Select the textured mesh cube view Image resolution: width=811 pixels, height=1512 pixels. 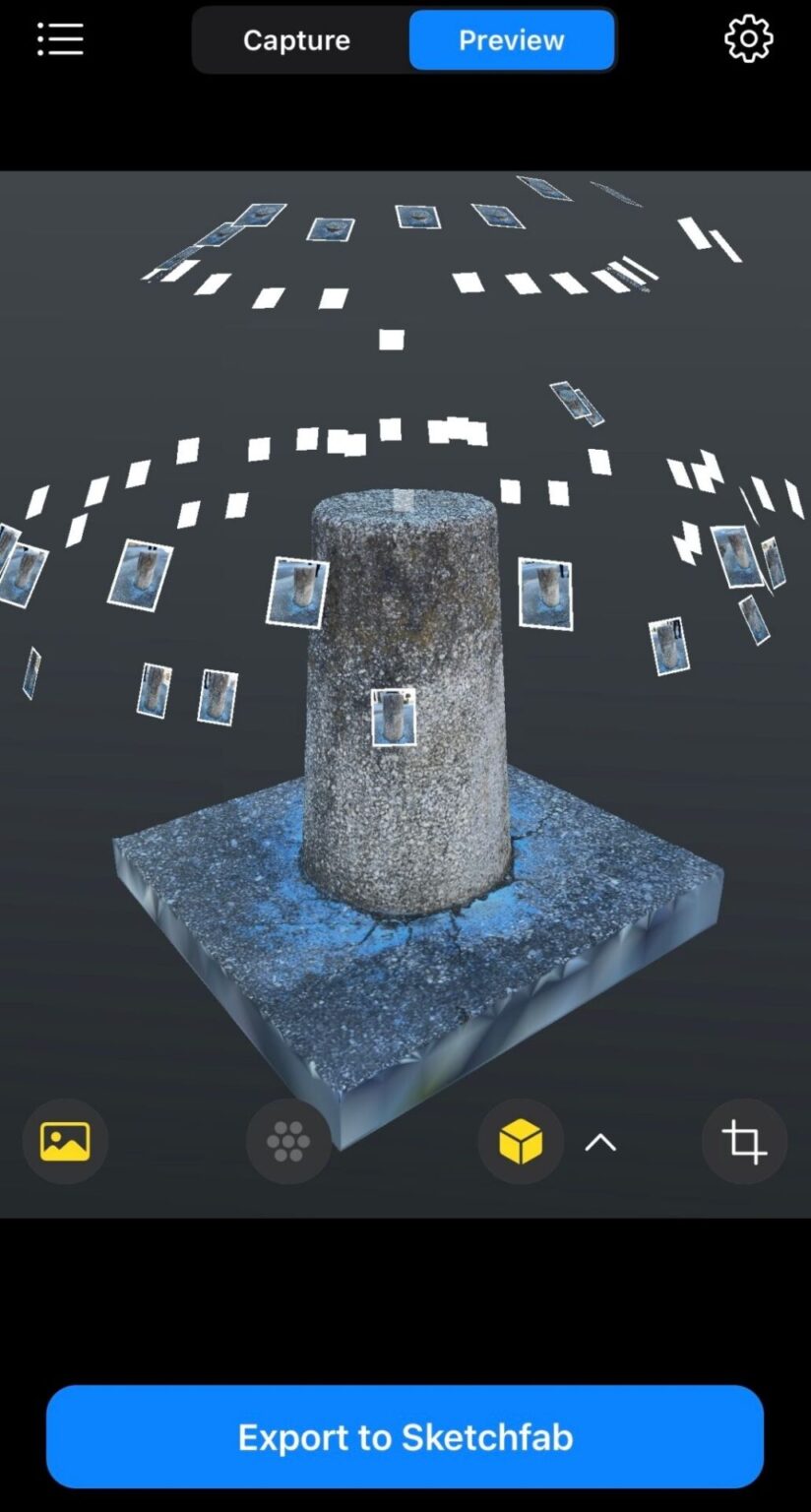(x=521, y=1142)
